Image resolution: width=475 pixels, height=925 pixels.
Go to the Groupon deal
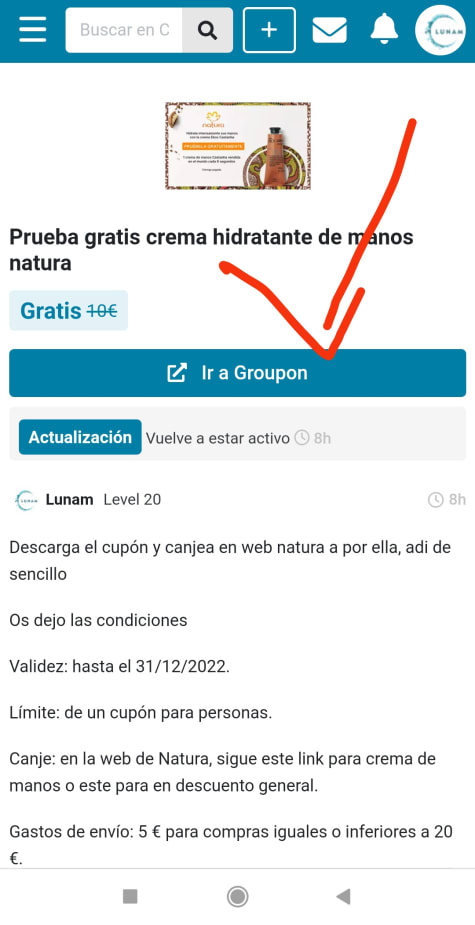pyautogui.click(x=237, y=373)
